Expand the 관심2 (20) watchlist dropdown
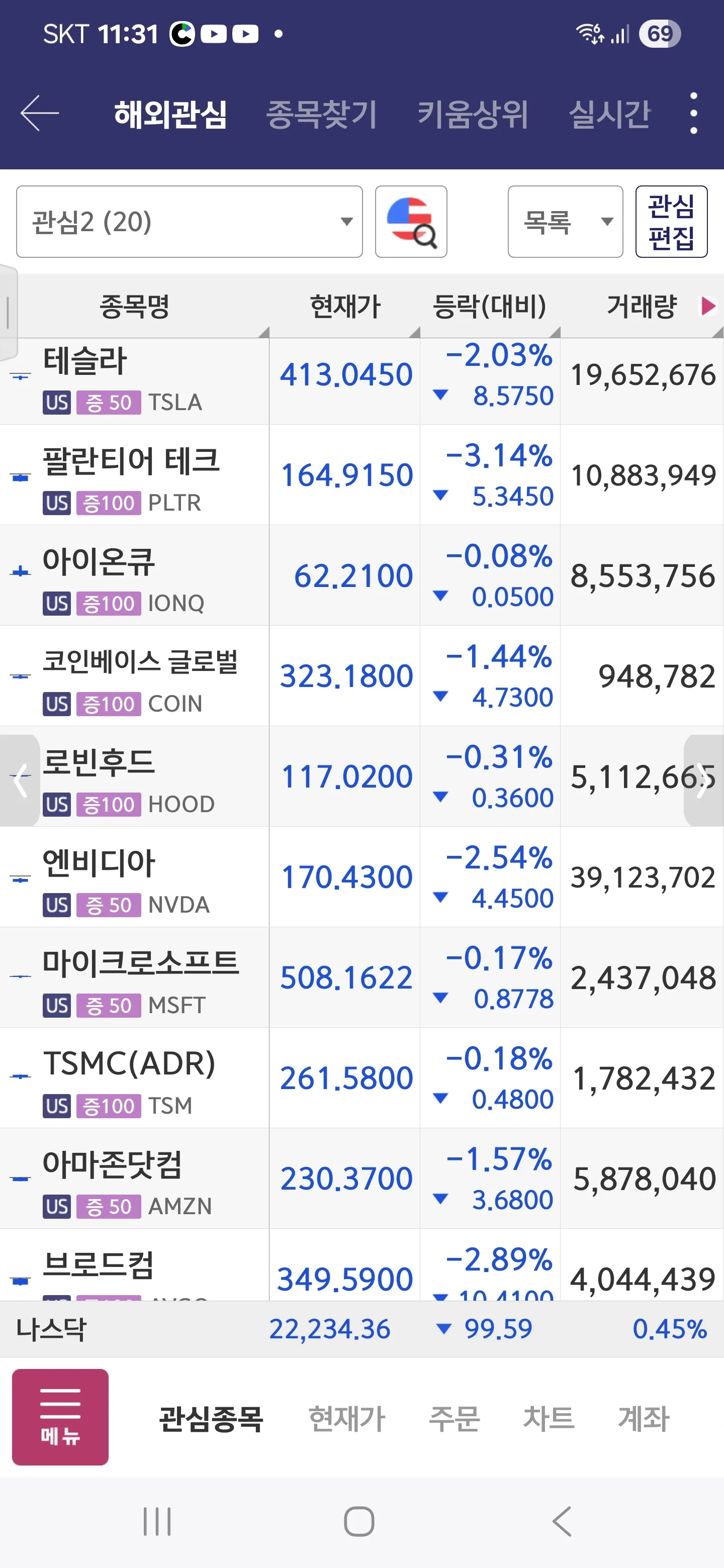 (x=189, y=222)
